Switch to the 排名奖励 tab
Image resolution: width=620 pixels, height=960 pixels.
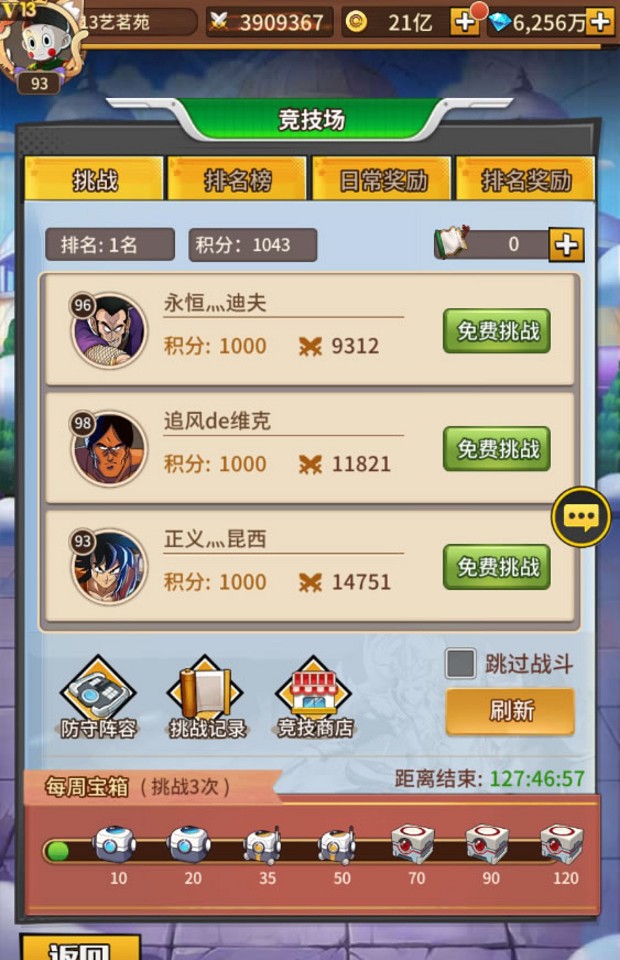pyautogui.click(x=526, y=180)
